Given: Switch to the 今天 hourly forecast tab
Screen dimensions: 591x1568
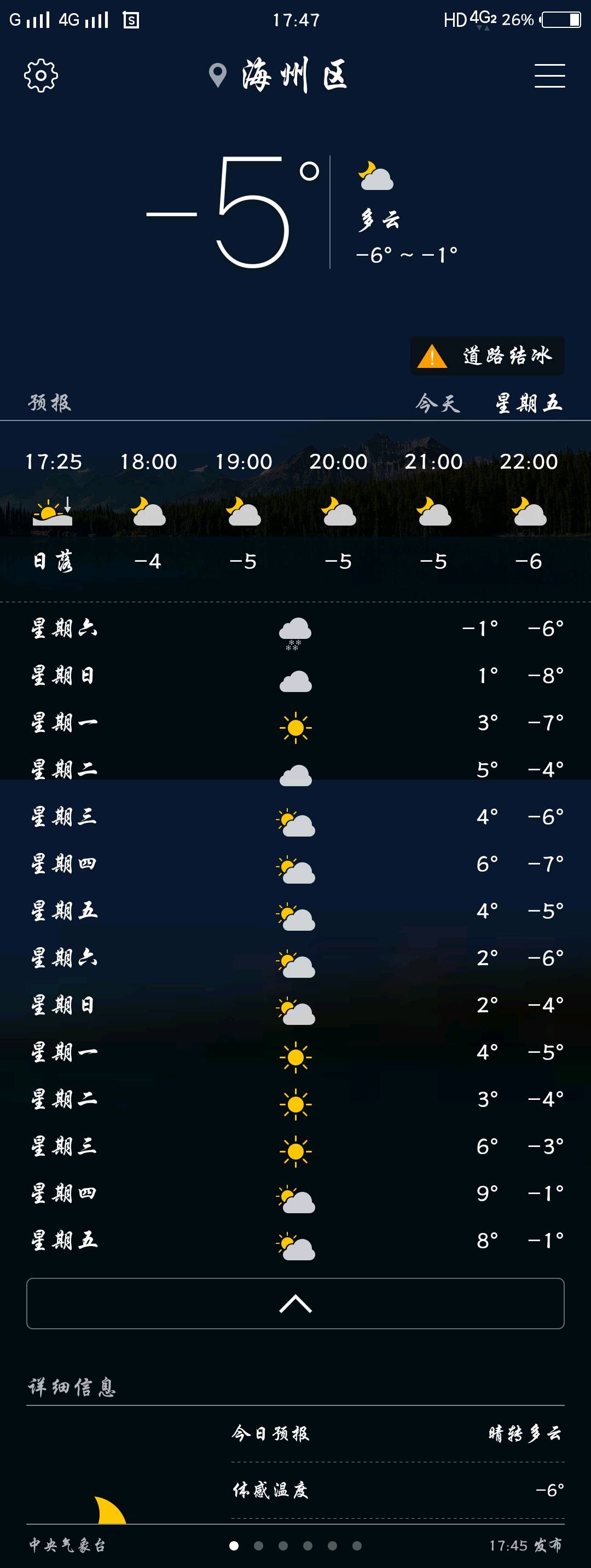Looking at the screenshot, I should pyautogui.click(x=437, y=403).
